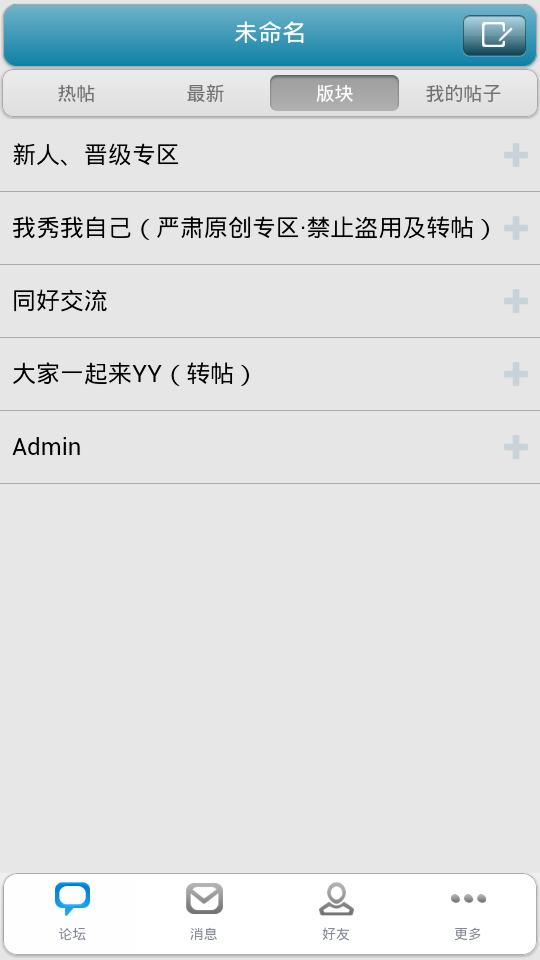Viewport: 540px width, 960px height.
Task: Expand the 同好交流 section
Action: point(516,301)
